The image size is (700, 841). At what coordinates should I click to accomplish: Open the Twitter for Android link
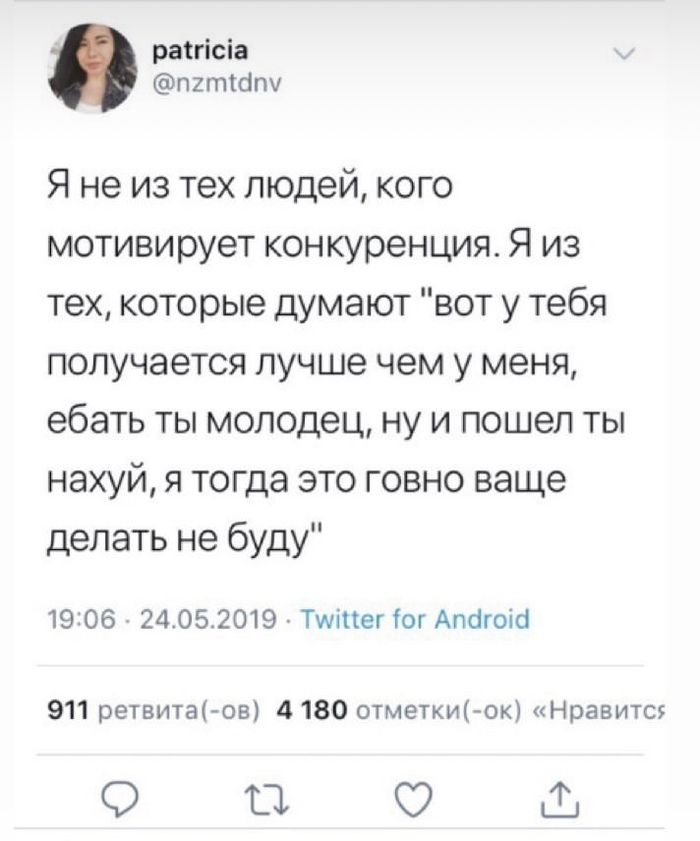coord(414,619)
